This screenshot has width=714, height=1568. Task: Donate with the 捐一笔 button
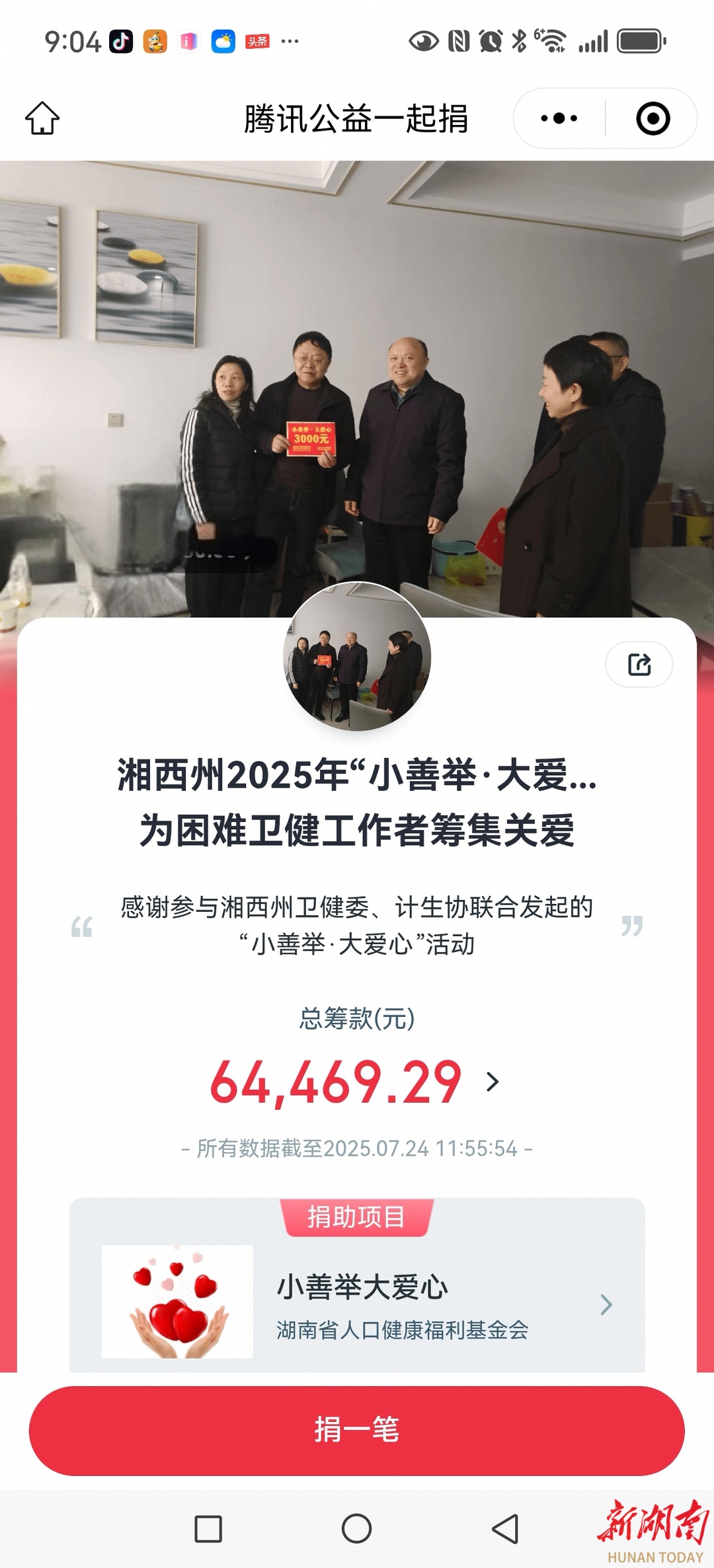pos(357,1431)
